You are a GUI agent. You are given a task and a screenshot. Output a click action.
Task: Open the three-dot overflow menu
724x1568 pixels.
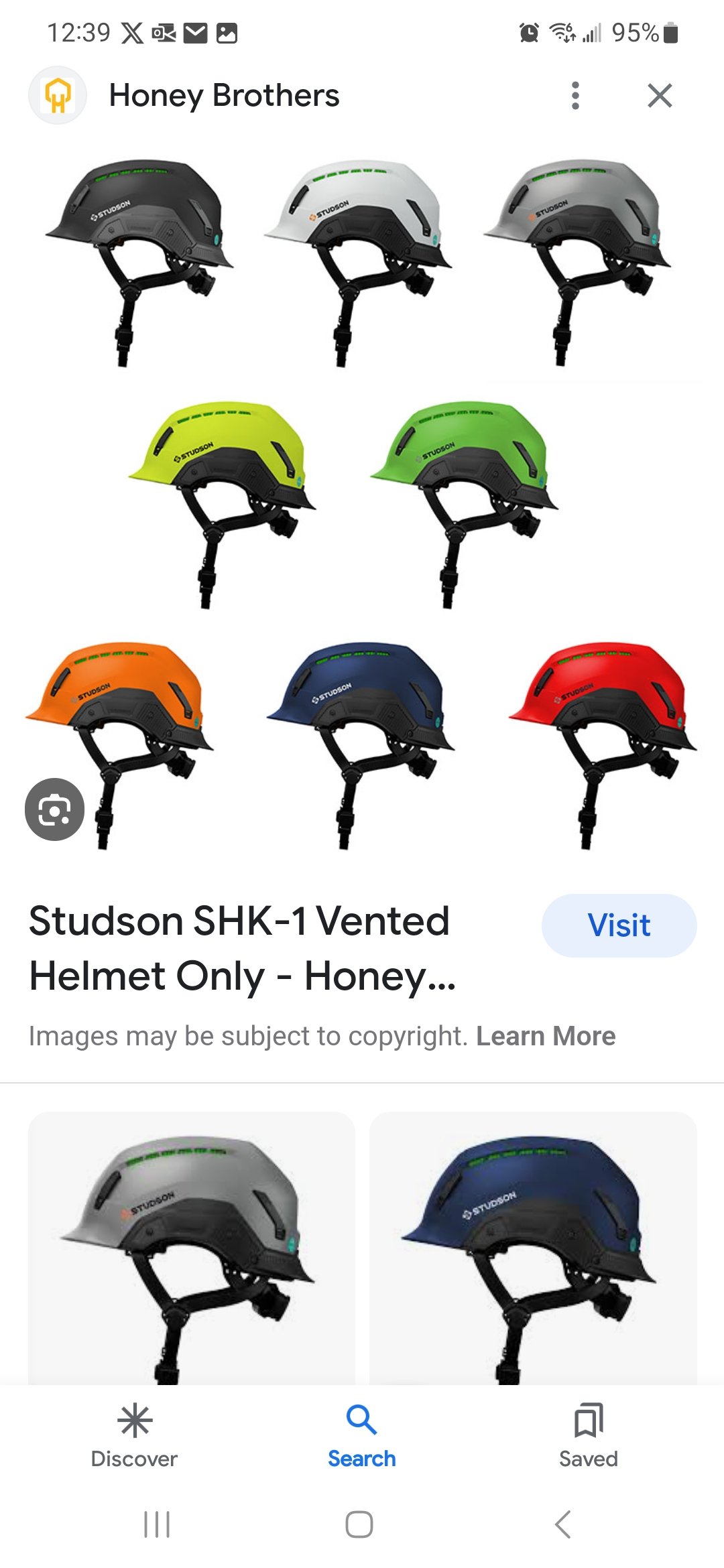point(575,96)
